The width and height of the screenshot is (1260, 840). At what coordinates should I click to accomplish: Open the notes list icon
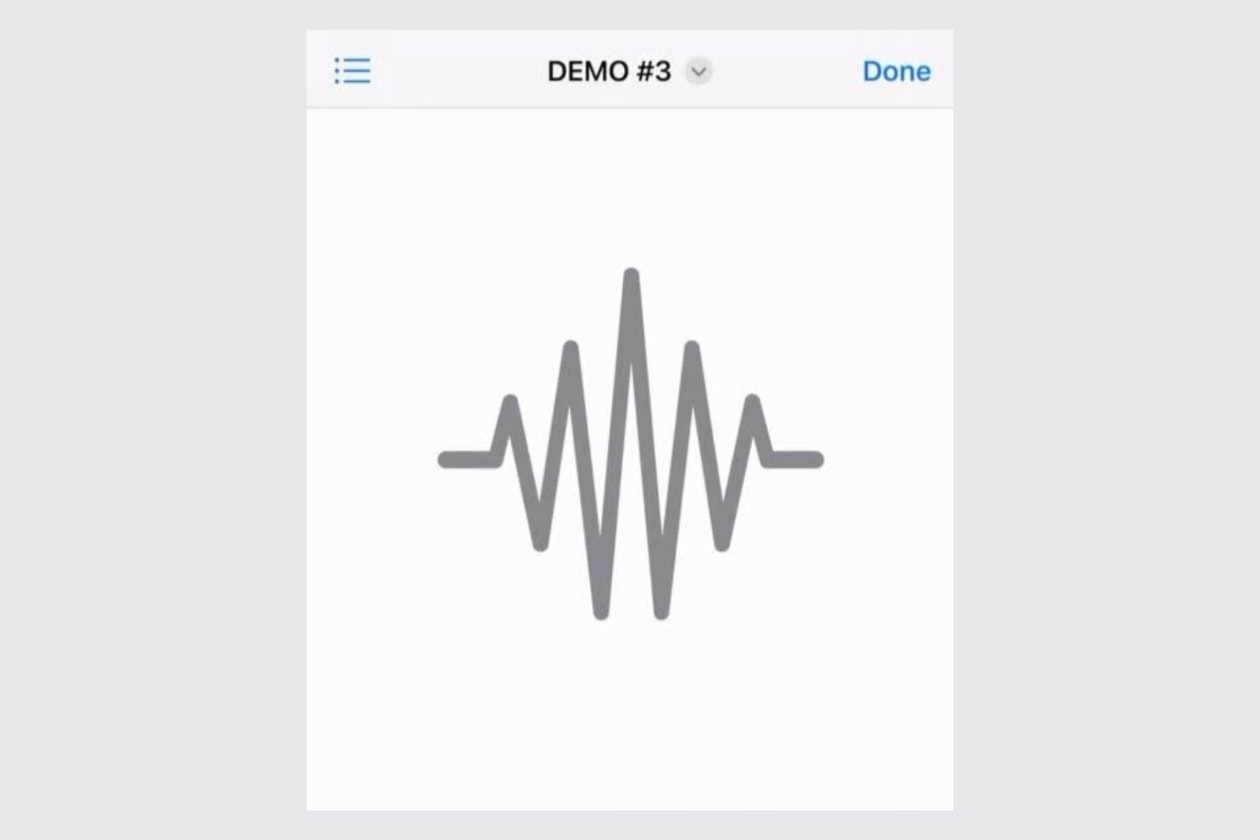coord(352,71)
